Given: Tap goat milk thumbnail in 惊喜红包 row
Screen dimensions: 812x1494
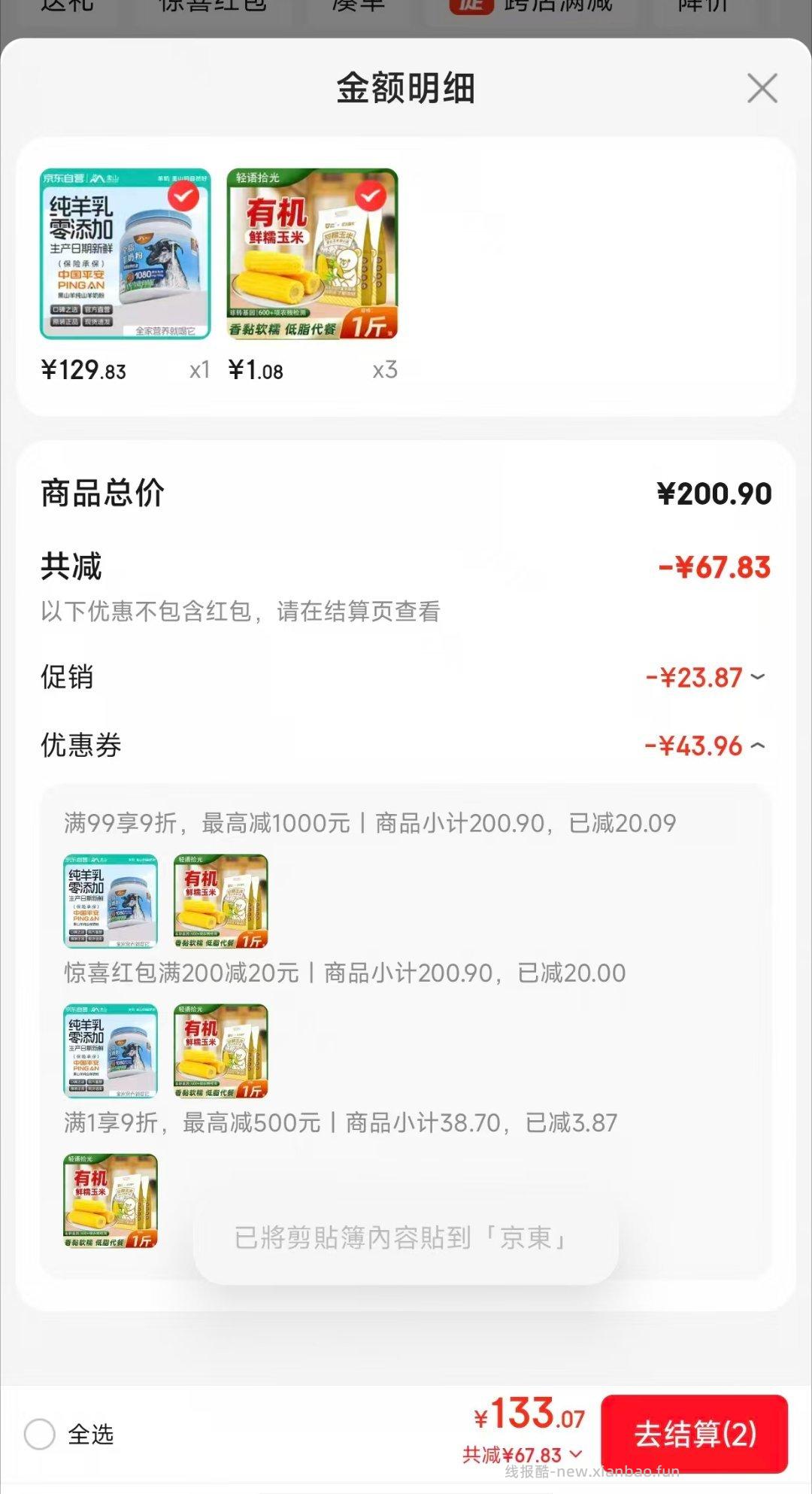Looking at the screenshot, I should pos(110,1052).
